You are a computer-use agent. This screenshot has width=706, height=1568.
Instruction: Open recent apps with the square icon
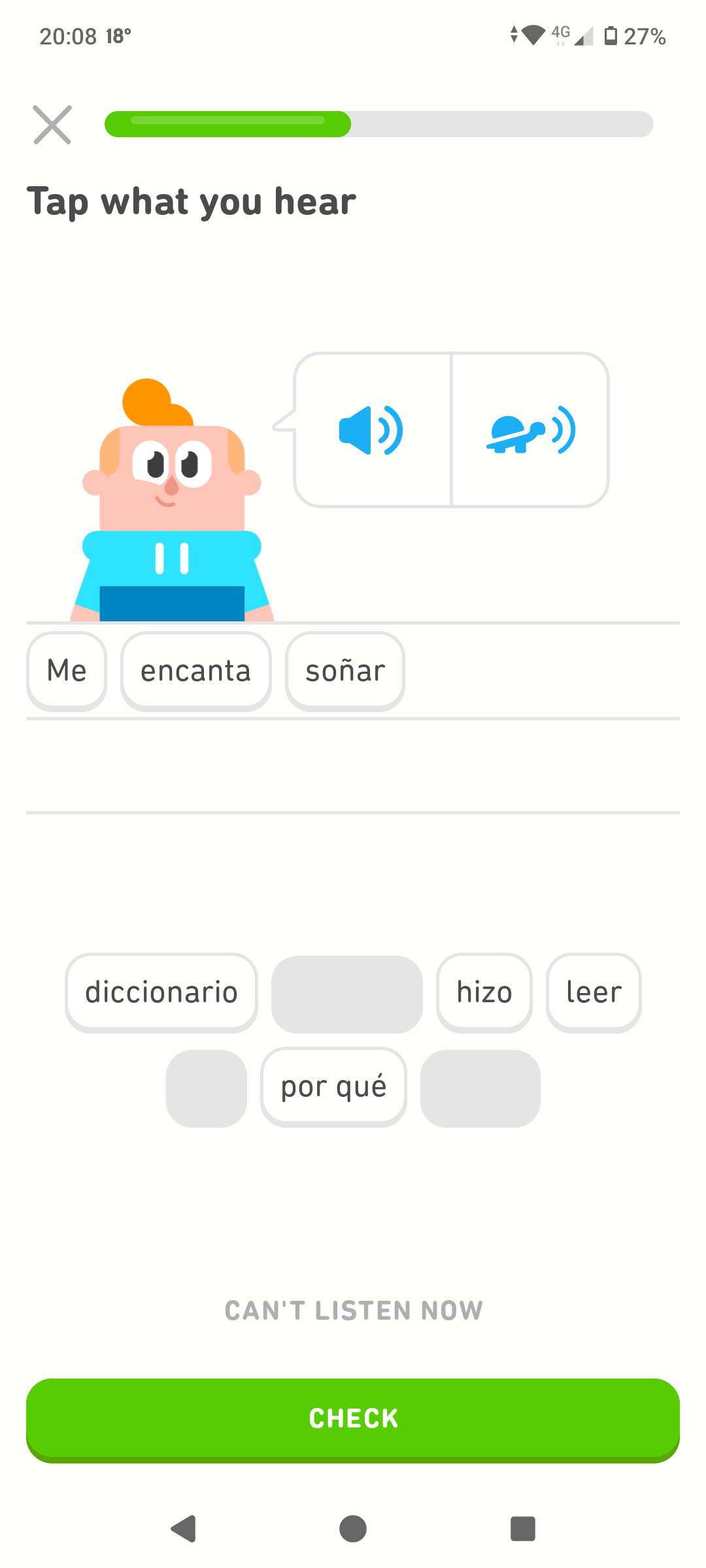[522, 1527]
